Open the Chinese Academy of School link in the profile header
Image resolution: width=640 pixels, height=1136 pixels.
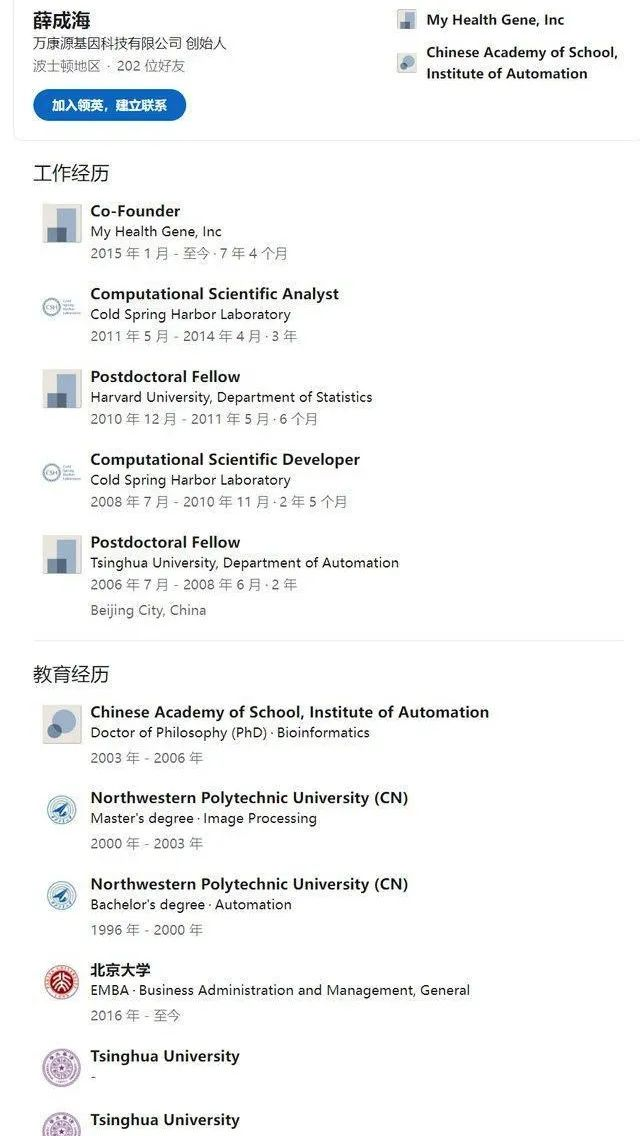(520, 62)
